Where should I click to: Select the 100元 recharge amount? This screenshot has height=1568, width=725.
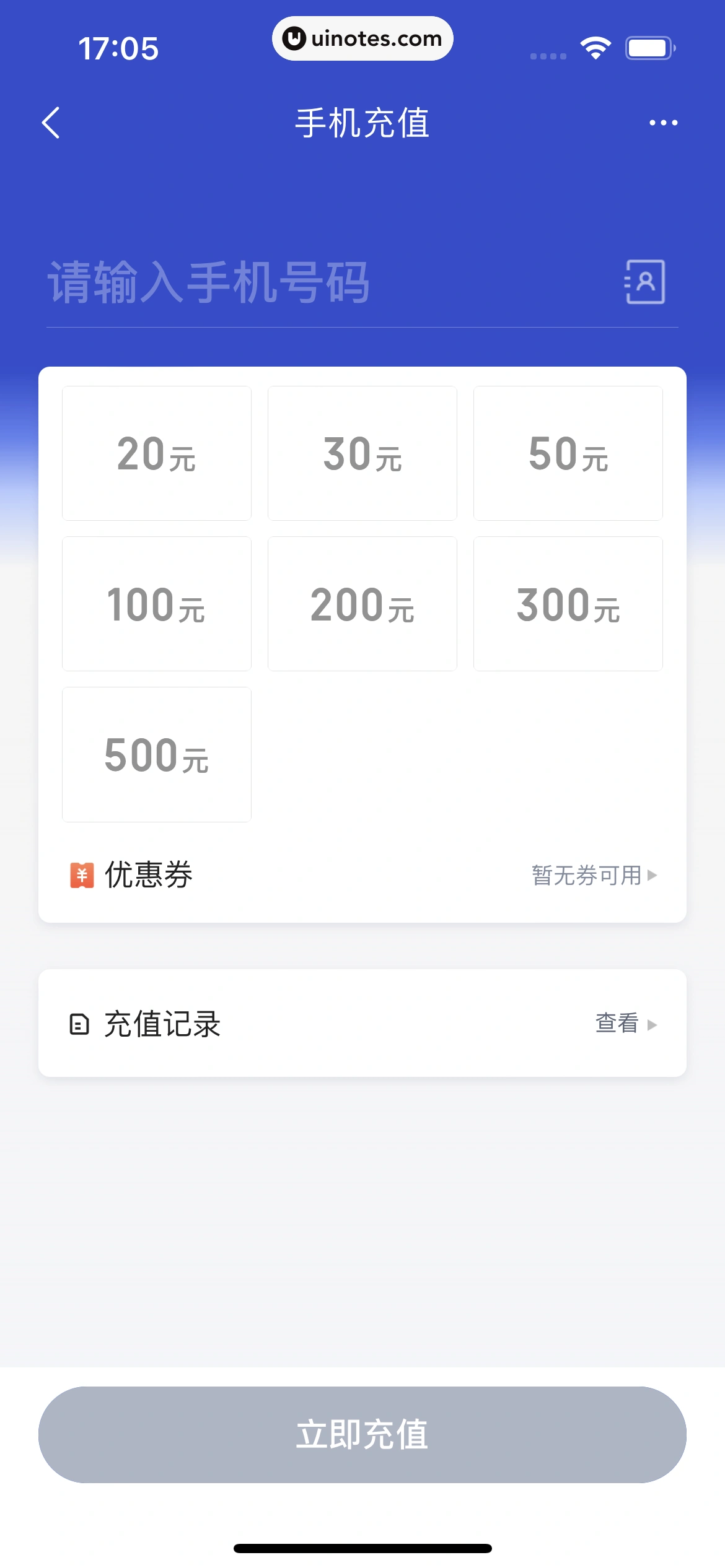(156, 604)
